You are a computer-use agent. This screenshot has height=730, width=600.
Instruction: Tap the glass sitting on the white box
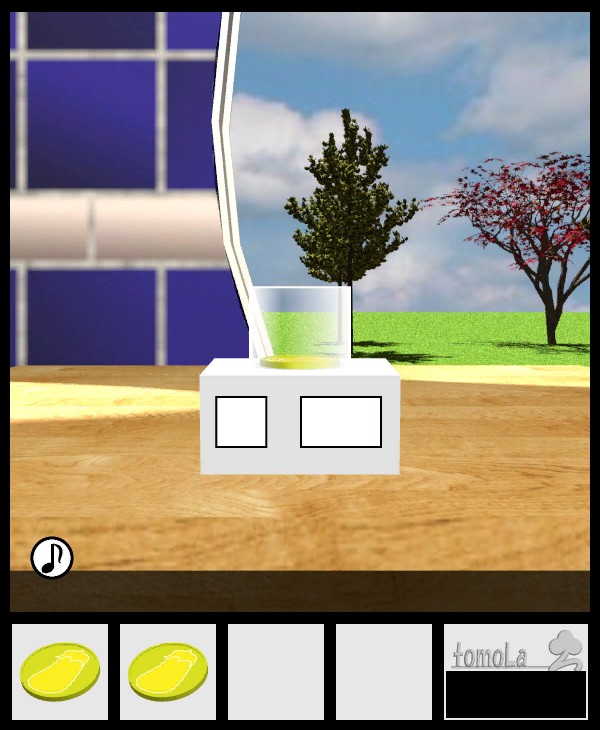[x=300, y=325]
